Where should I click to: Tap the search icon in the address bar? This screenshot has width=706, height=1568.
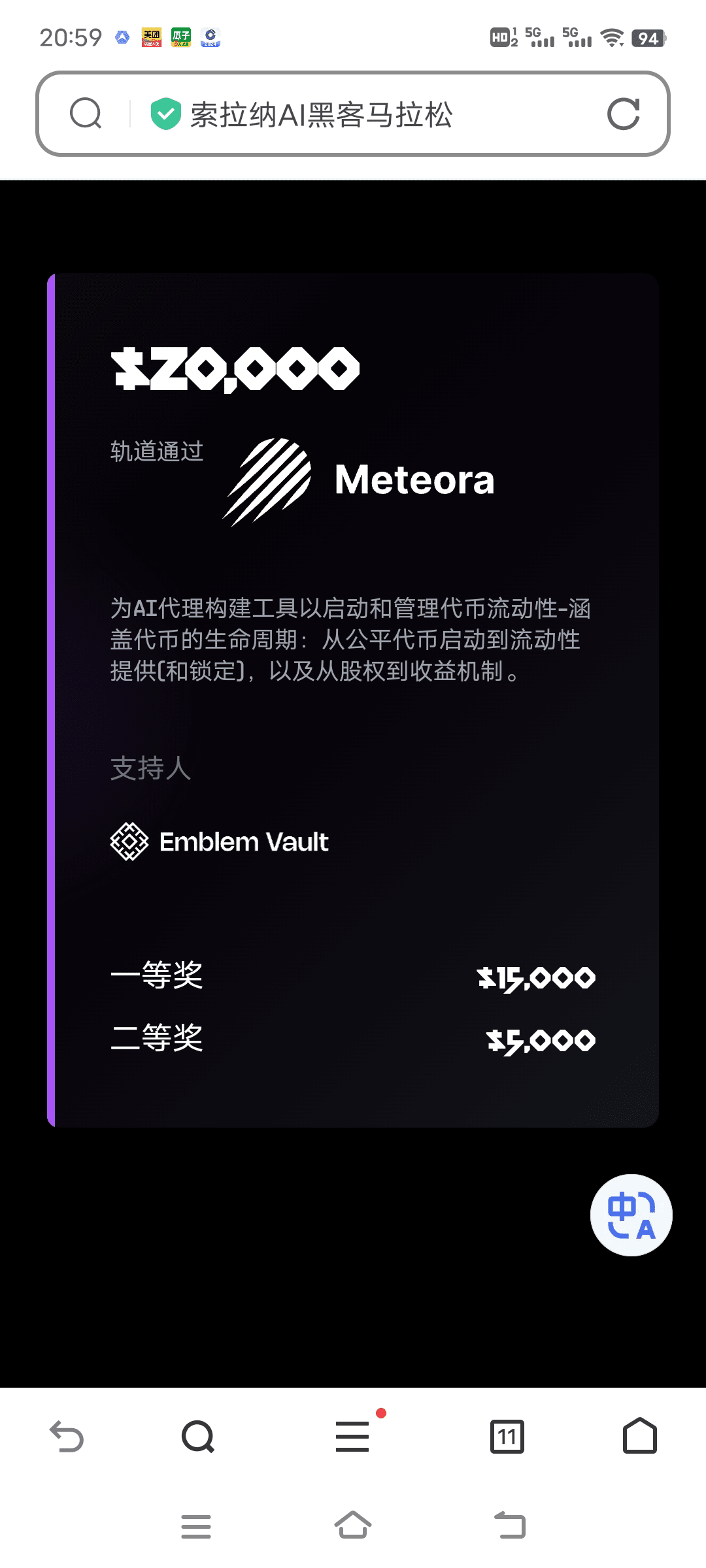[x=86, y=114]
